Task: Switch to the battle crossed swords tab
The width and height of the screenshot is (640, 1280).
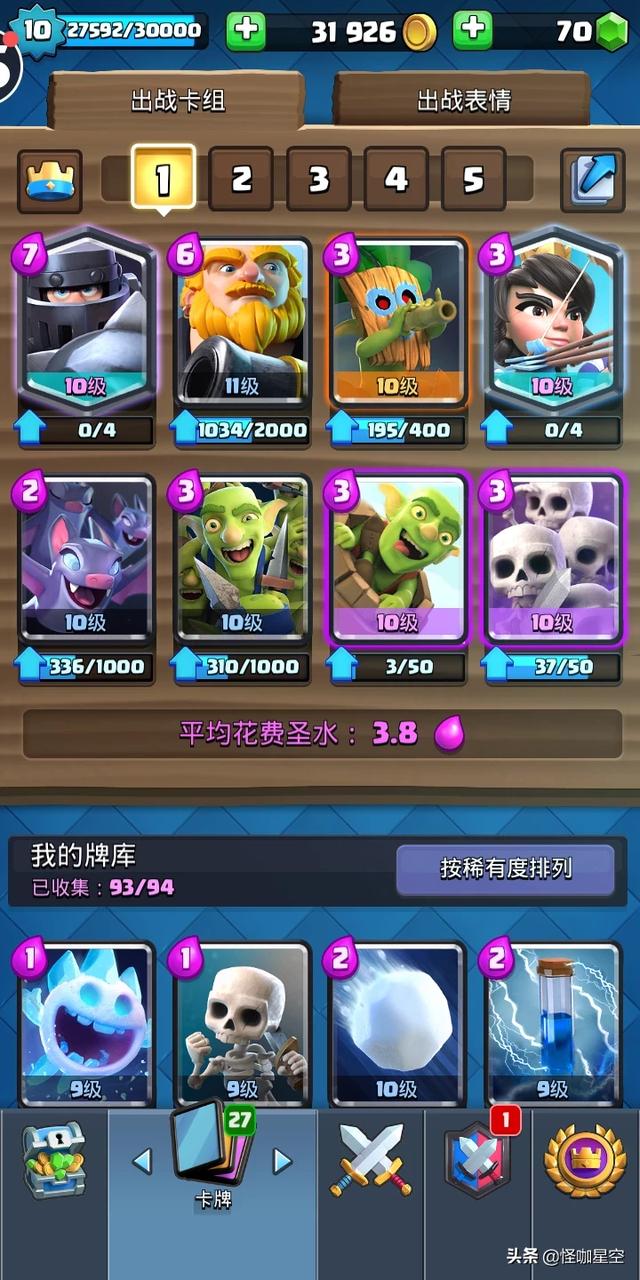Action: (x=371, y=1161)
